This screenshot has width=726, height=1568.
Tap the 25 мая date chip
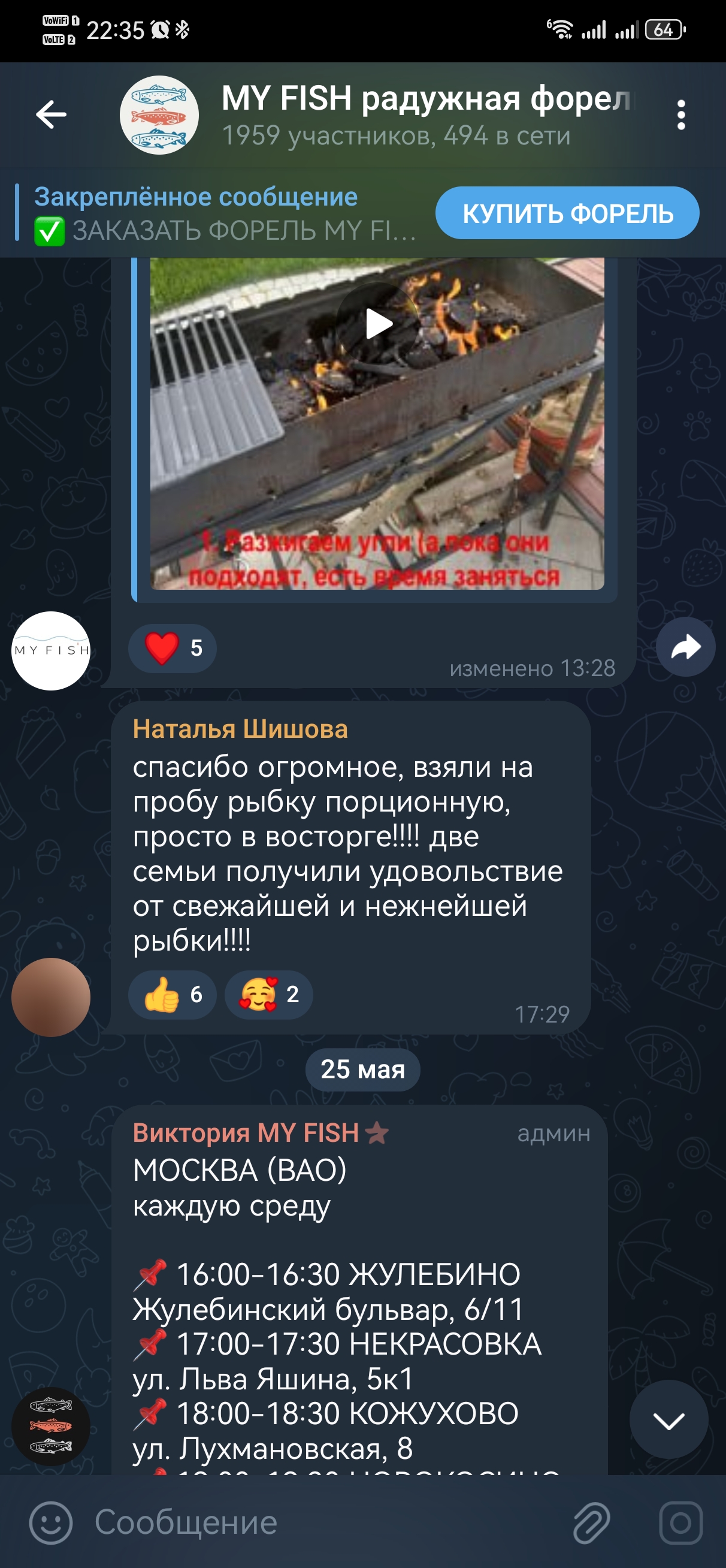coord(362,1069)
